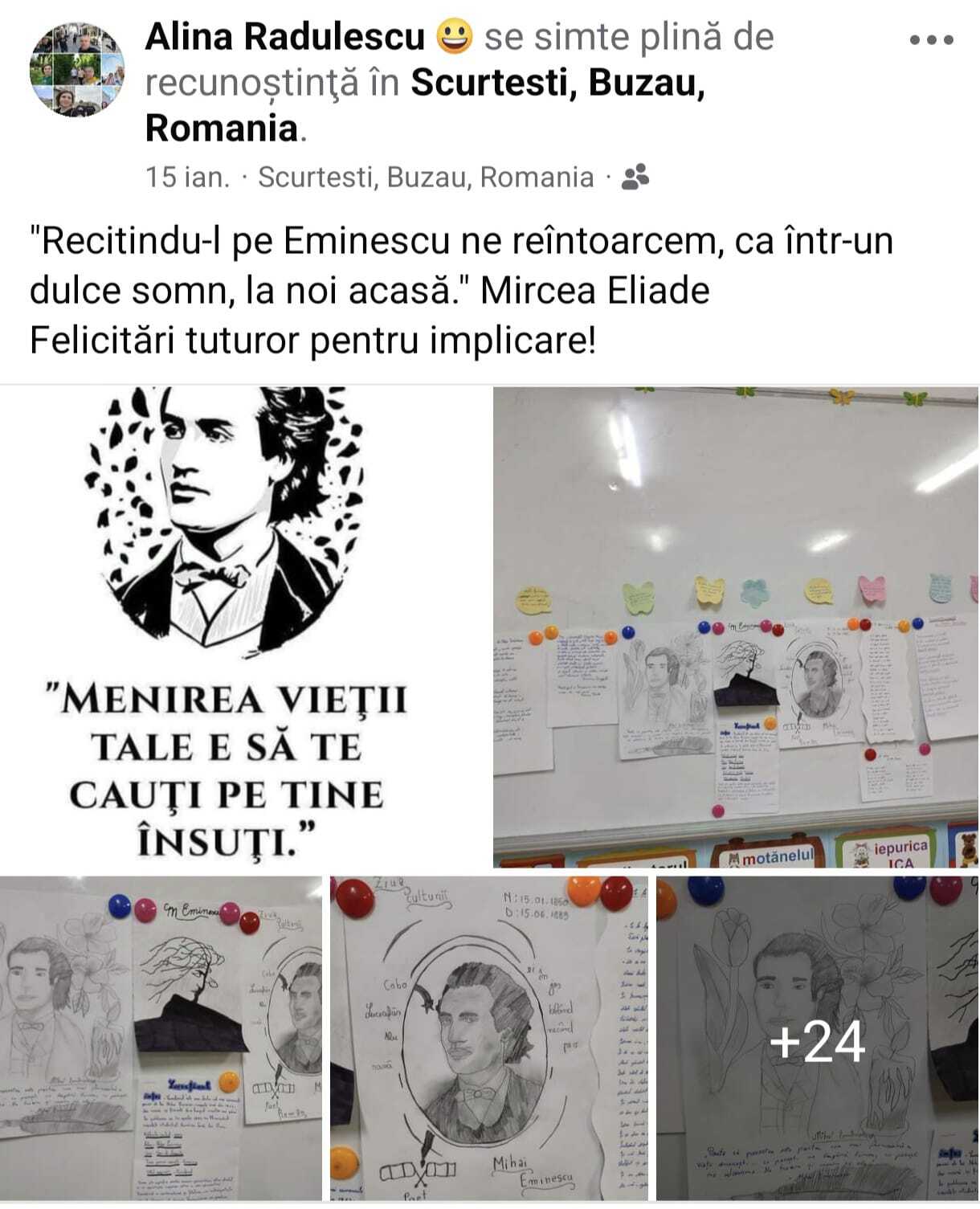View the post audience icon
This screenshot has width=980, height=1209.
(635, 178)
